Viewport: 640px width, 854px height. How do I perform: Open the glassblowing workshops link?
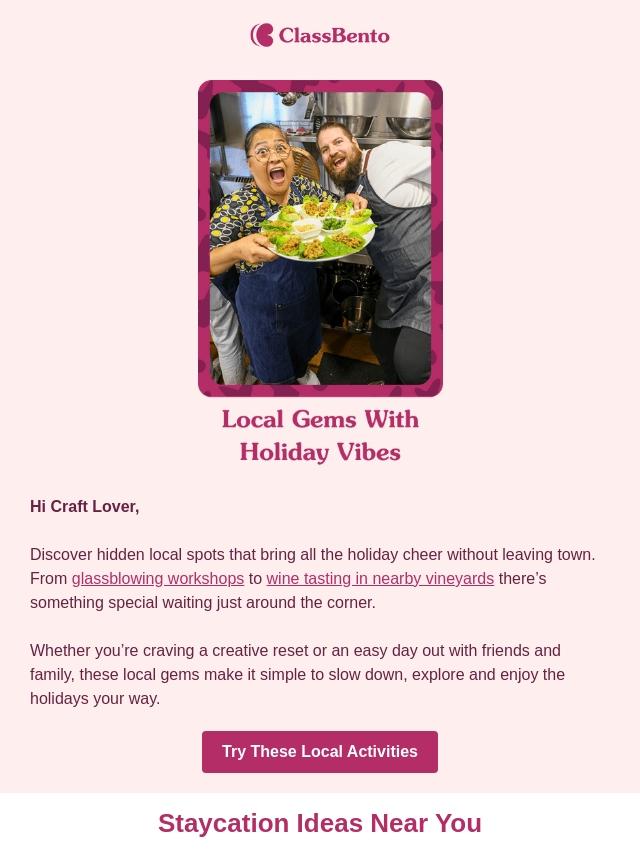coord(157,578)
